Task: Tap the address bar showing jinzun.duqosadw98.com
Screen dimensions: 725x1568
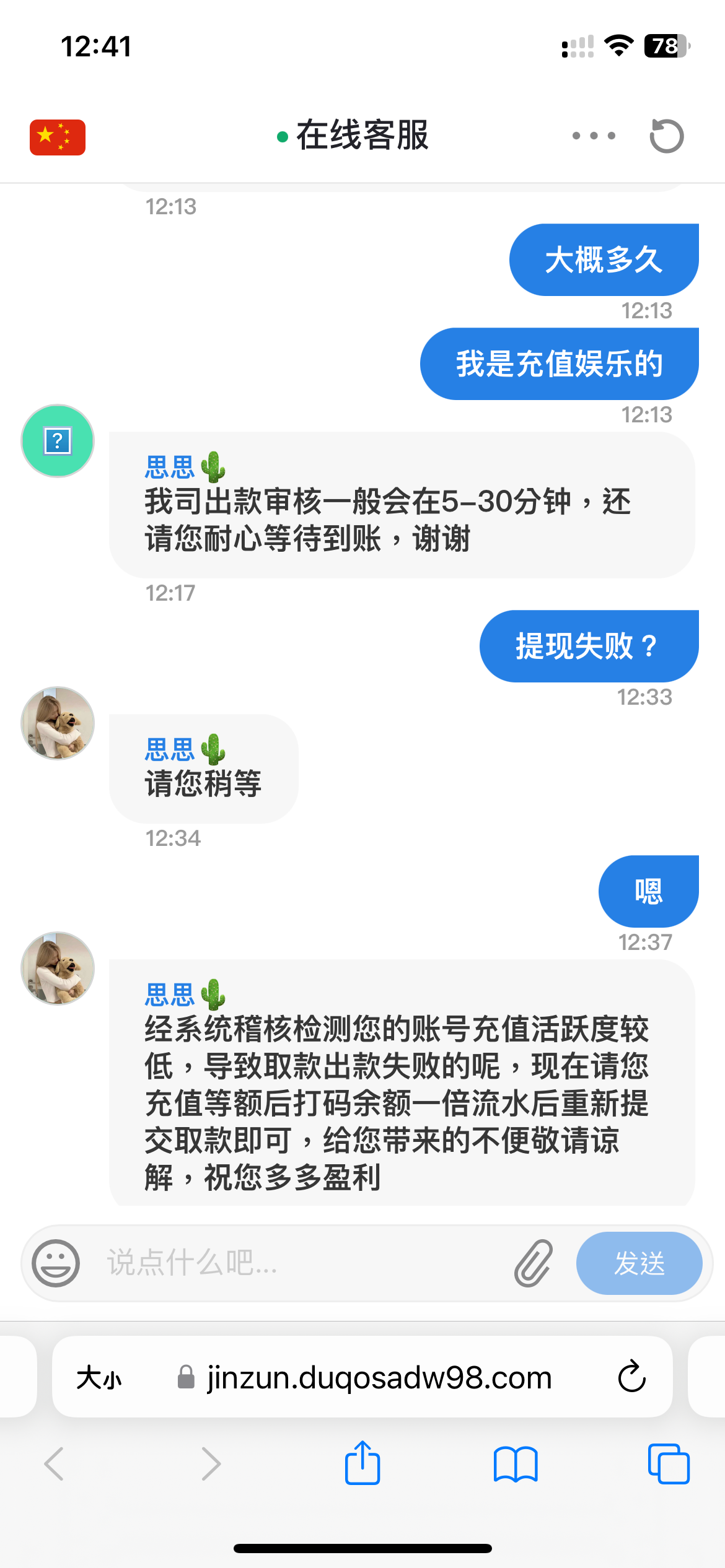Action: 378,1378
